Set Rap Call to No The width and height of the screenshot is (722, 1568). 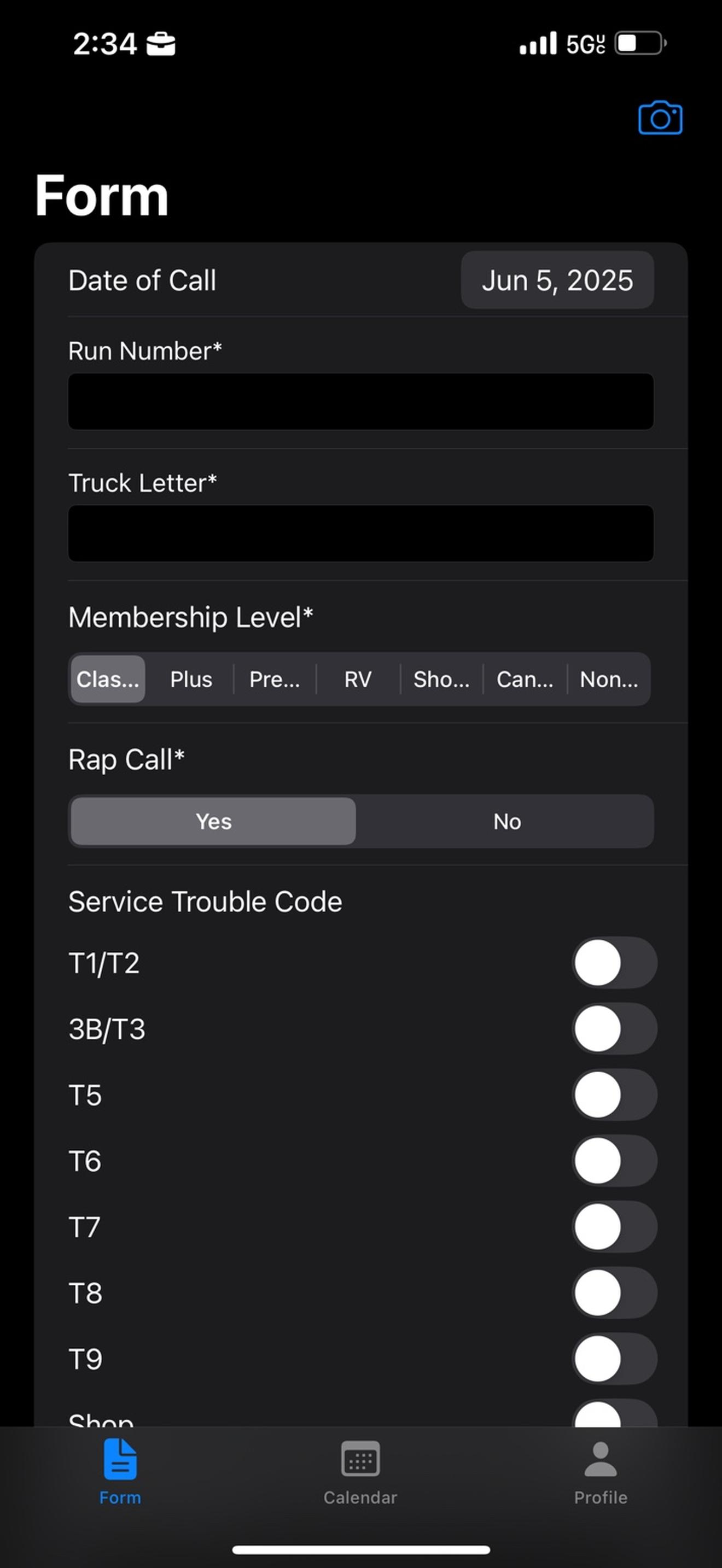click(506, 822)
